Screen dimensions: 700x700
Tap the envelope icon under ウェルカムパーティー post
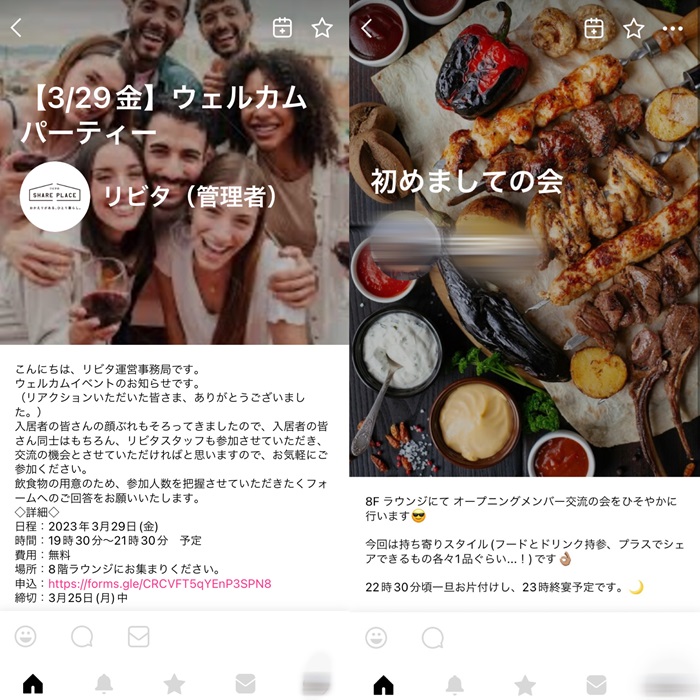[x=138, y=636]
